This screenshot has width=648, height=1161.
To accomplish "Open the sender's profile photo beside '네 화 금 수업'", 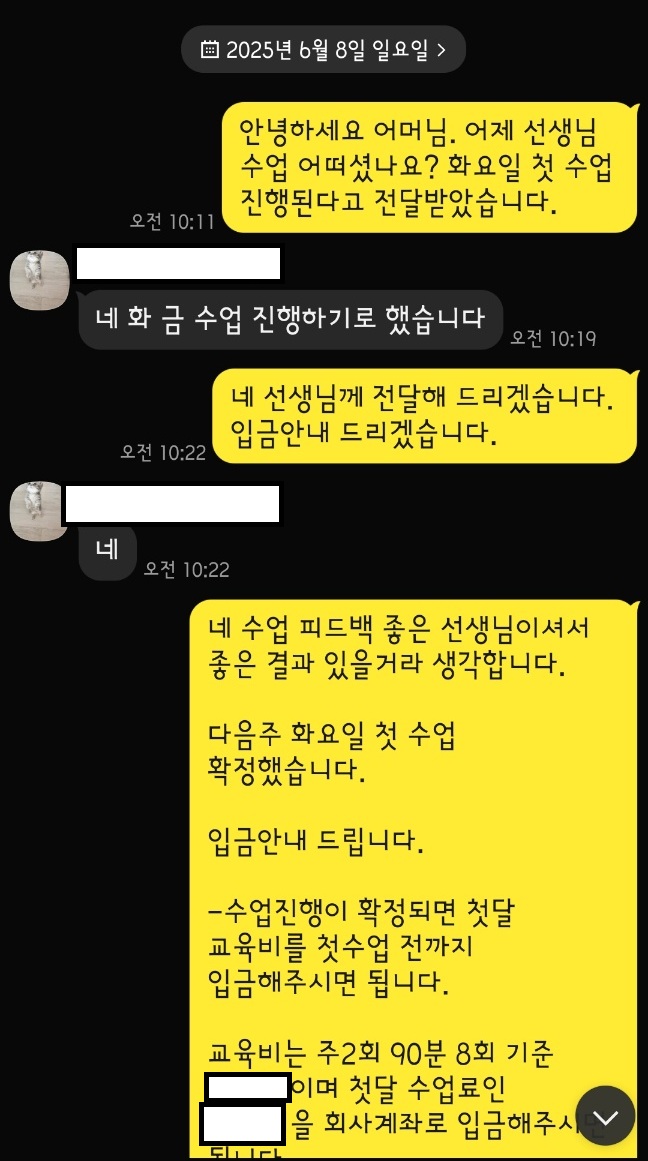I will tap(39, 279).
